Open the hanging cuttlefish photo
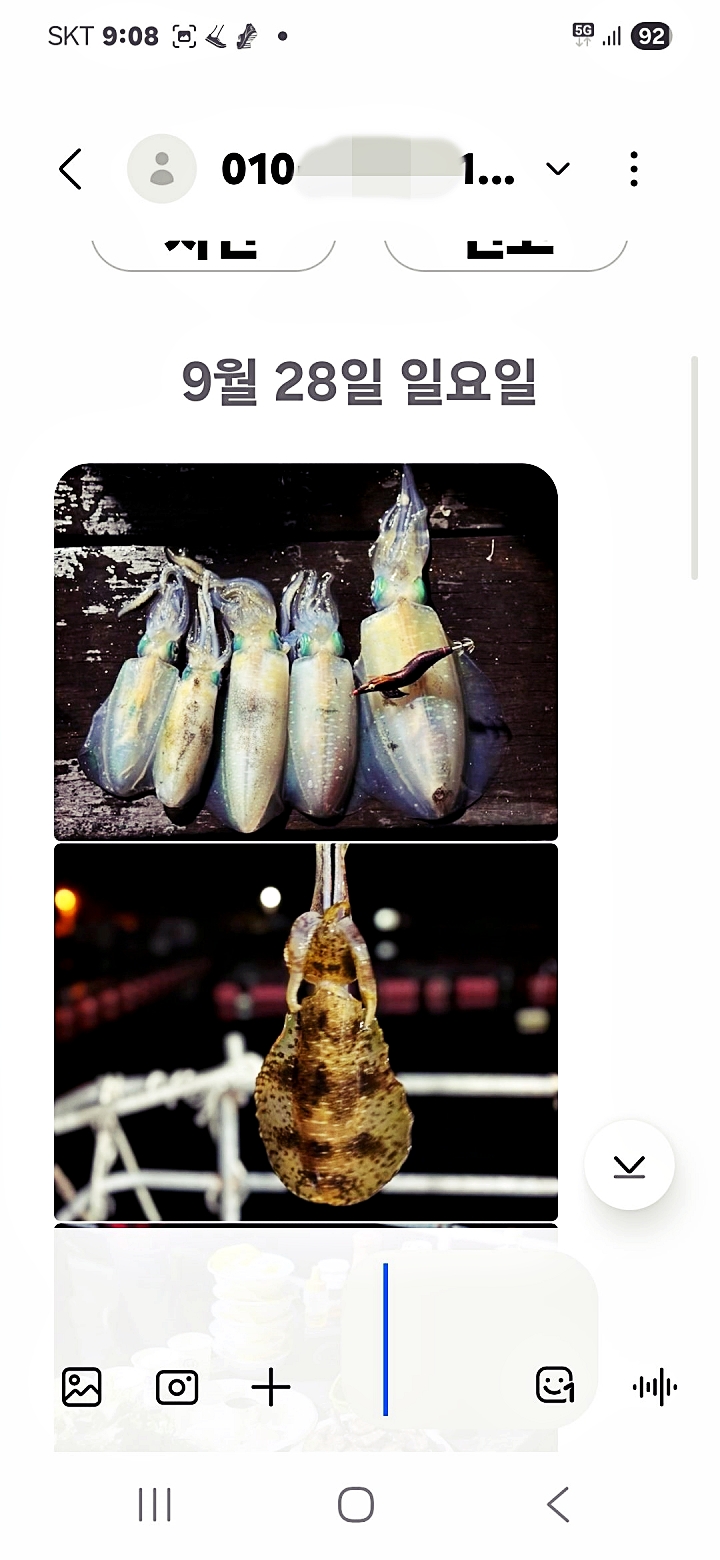Screen dimensions: 720x1560 point(305,1031)
